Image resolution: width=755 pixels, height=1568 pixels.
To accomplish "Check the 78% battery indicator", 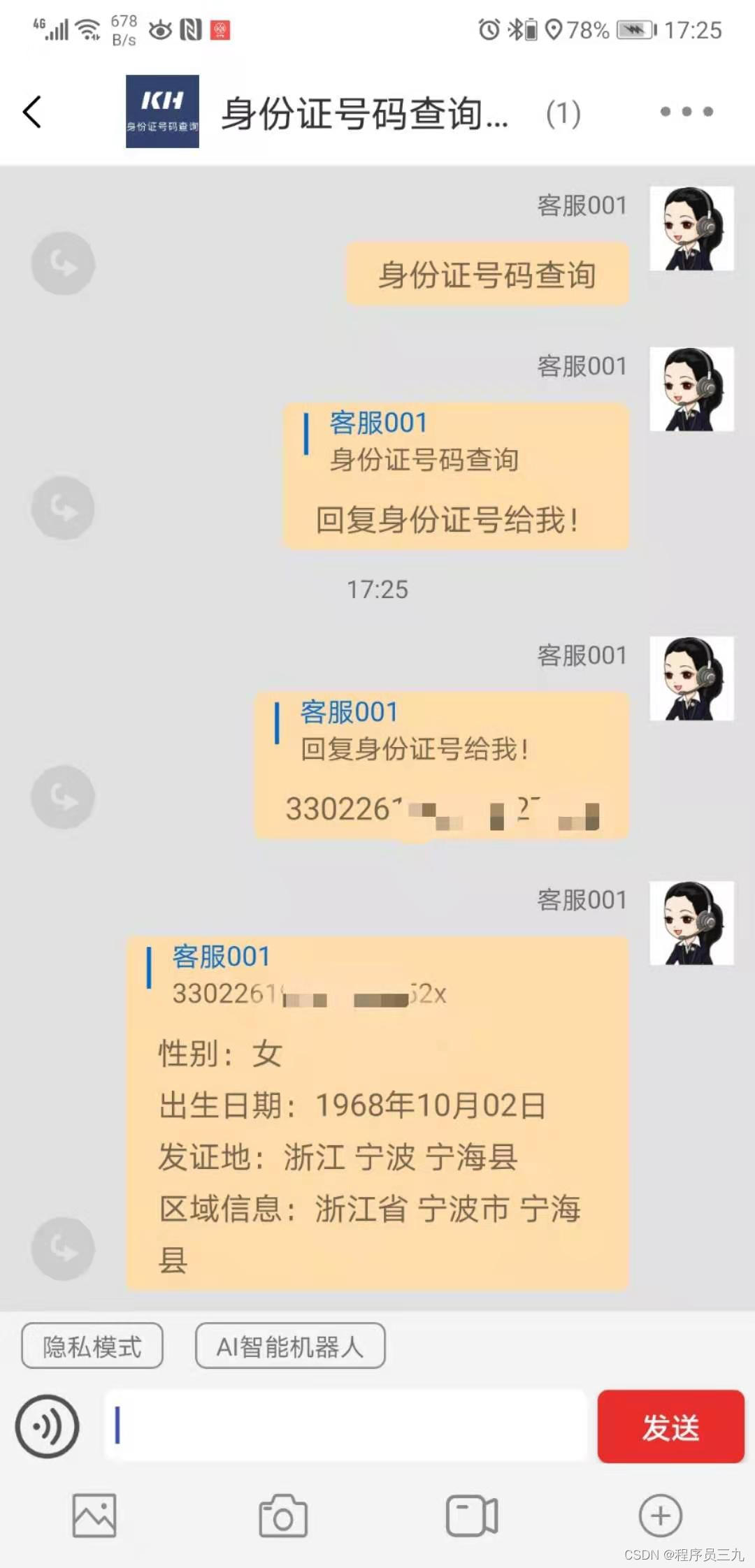I will [587, 29].
